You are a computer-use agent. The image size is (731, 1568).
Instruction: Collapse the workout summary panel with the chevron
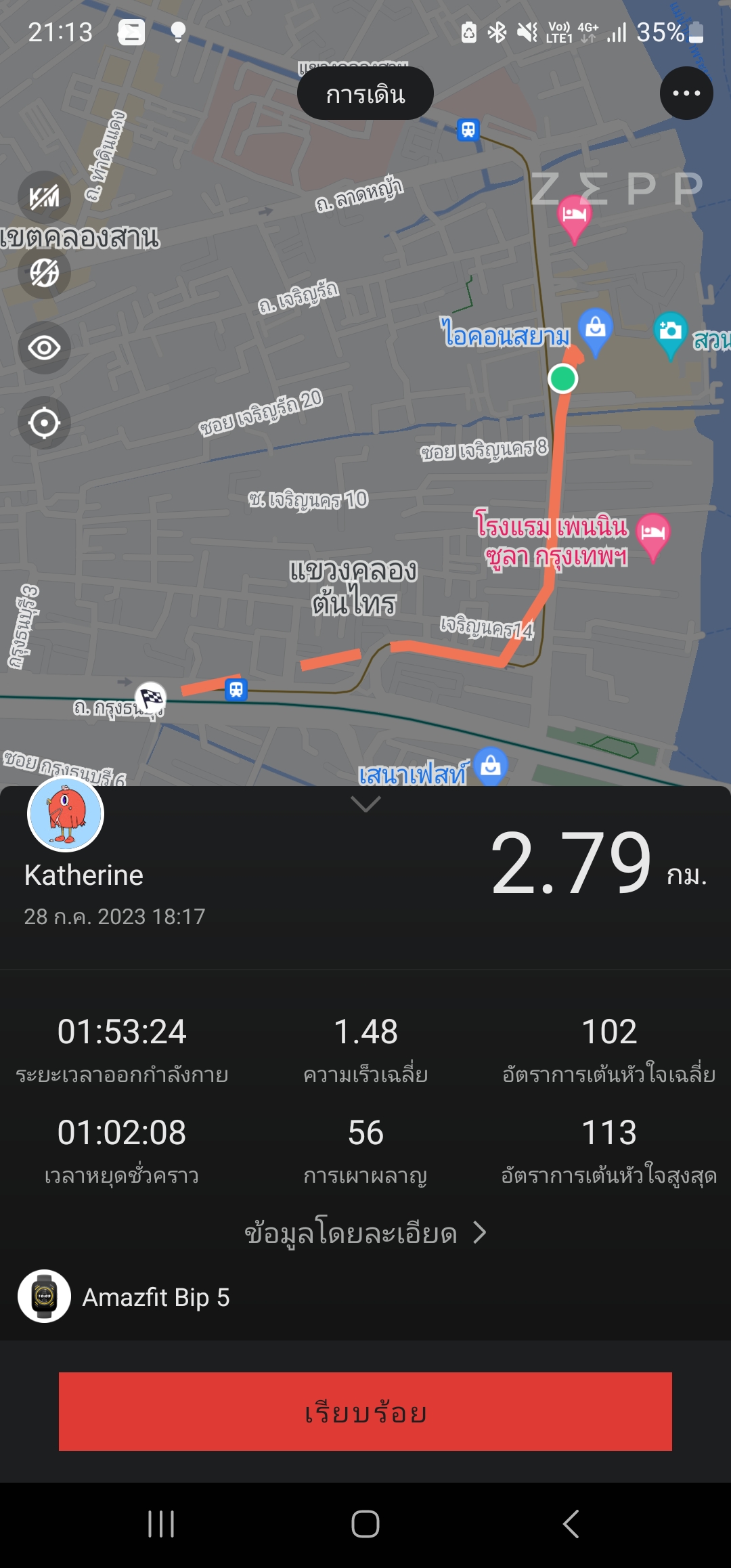365,804
